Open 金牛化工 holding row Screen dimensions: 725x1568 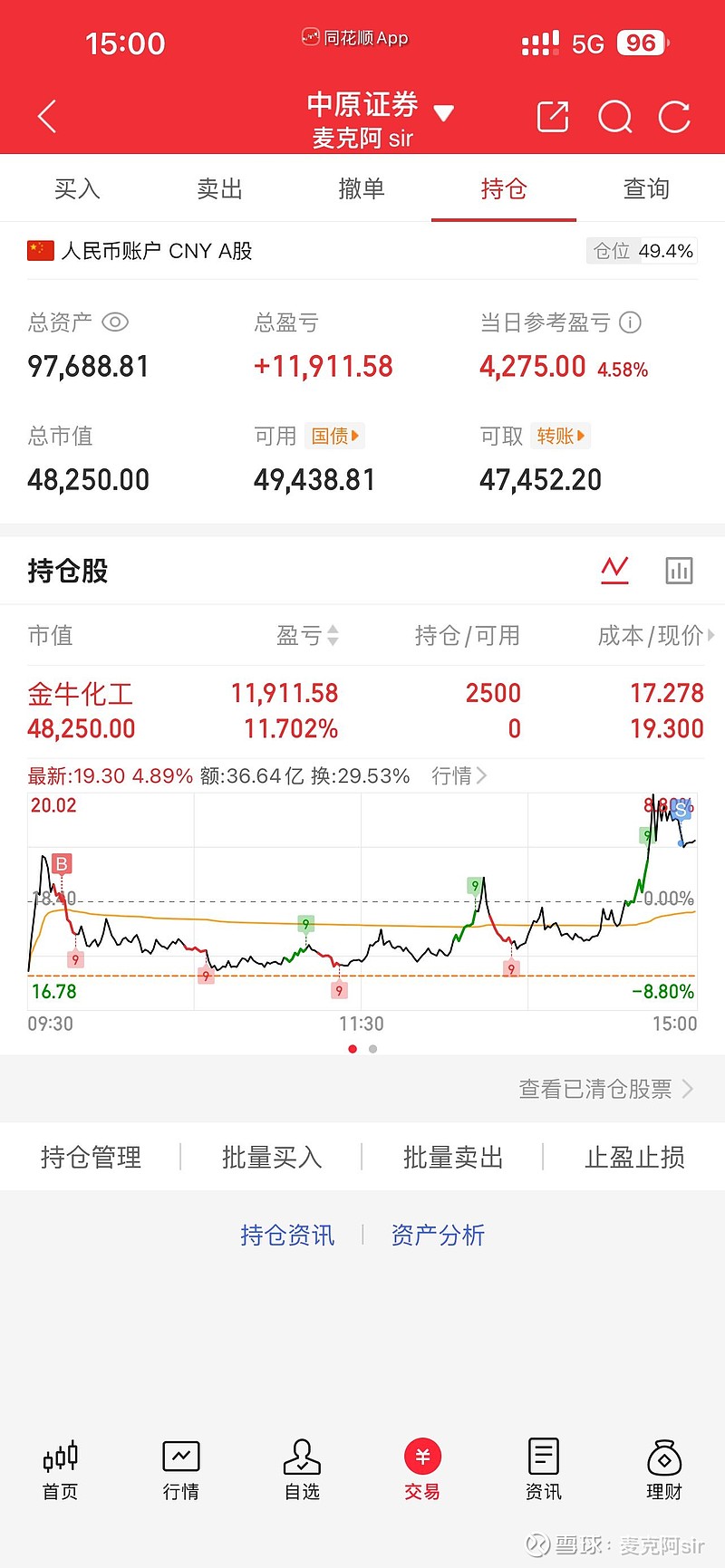point(362,711)
